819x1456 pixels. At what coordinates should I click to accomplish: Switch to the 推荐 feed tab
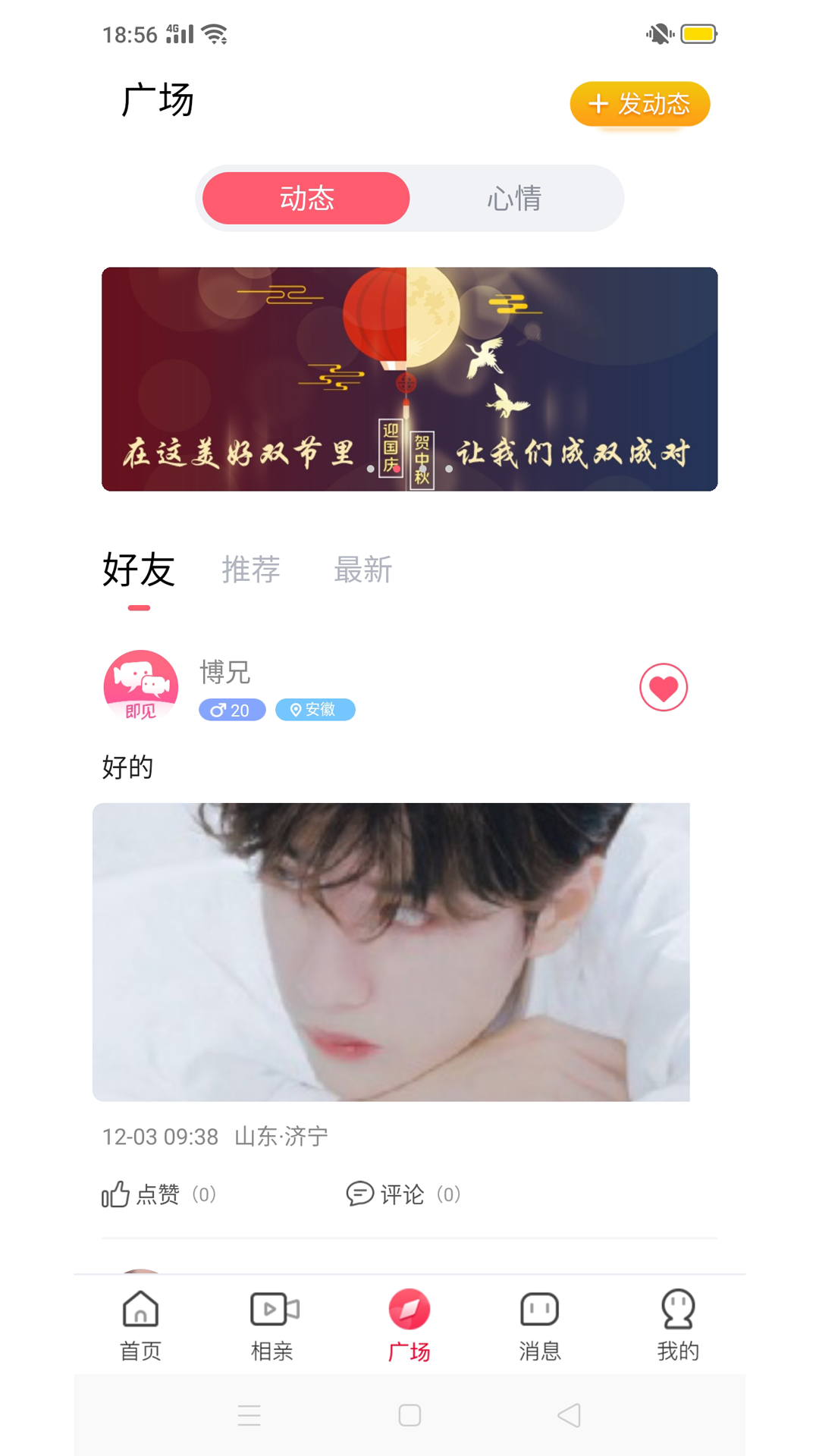(x=251, y=571)
